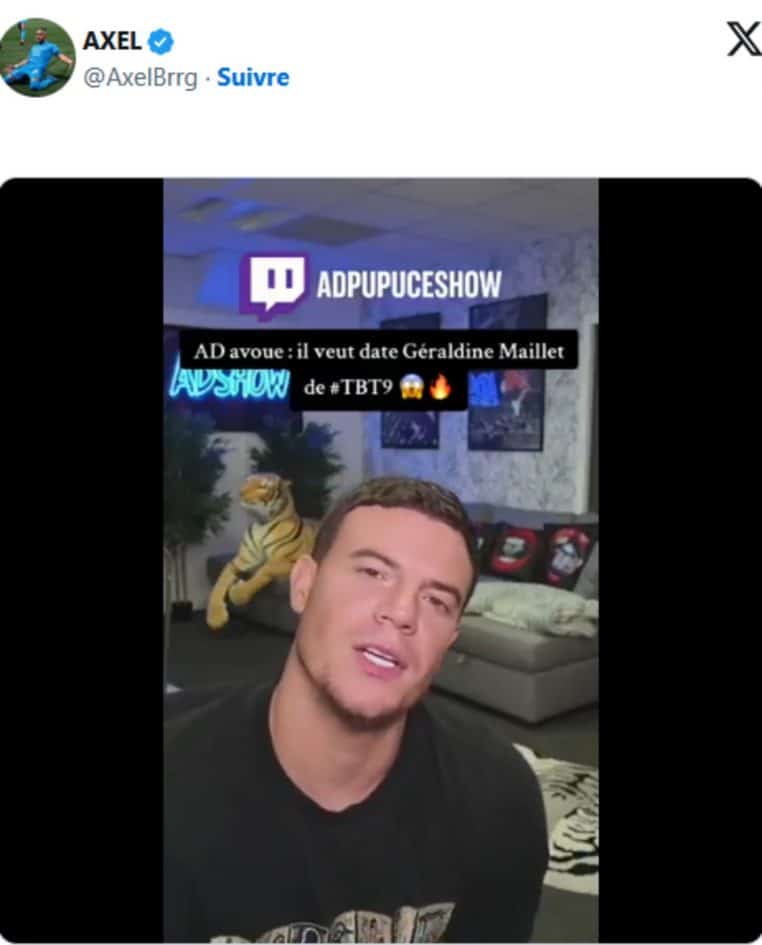Tap Suivre to follow AXEL
The height and width of the screenshot is (945, 762).
[253, 78]
